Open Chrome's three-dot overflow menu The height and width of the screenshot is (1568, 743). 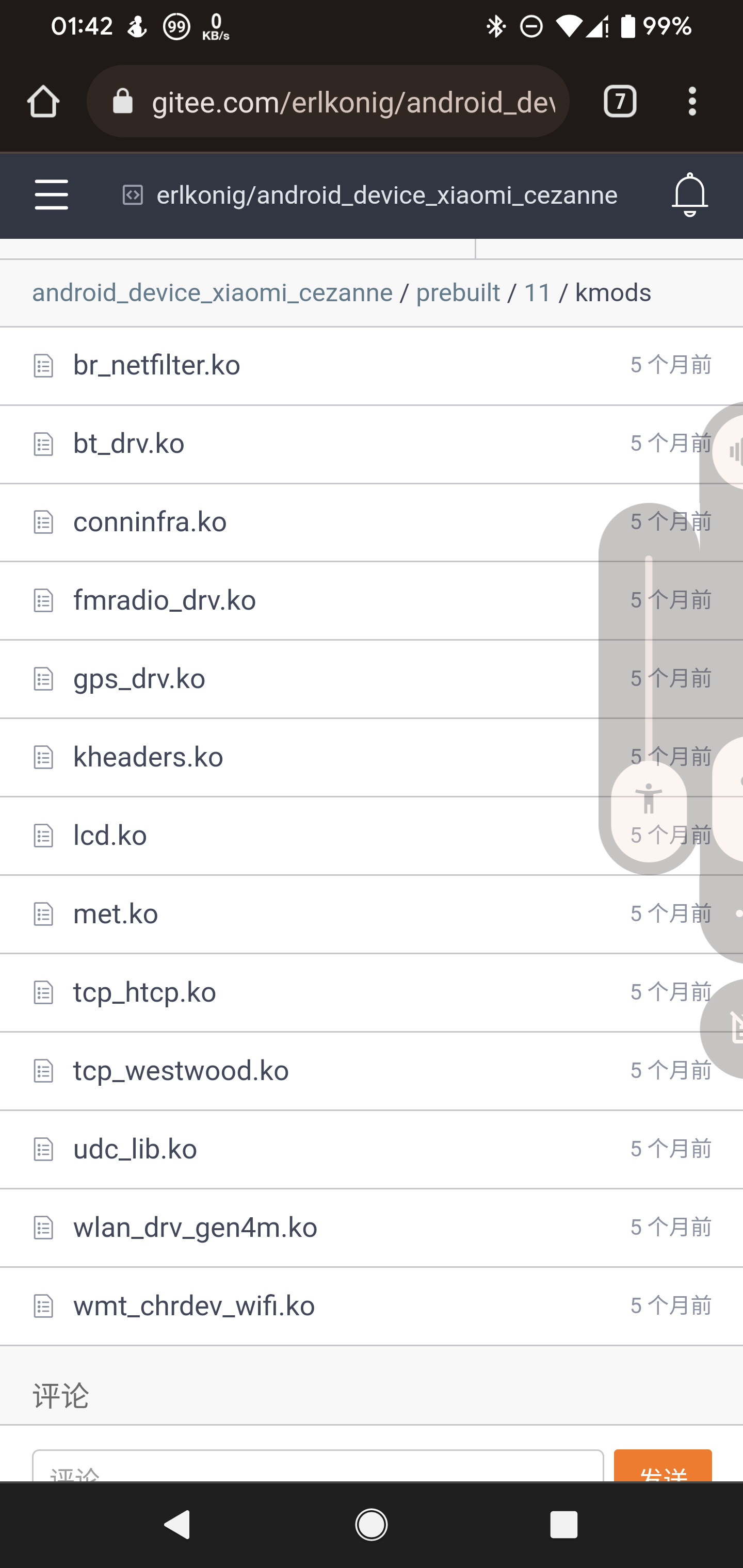(x=692, y=101)
